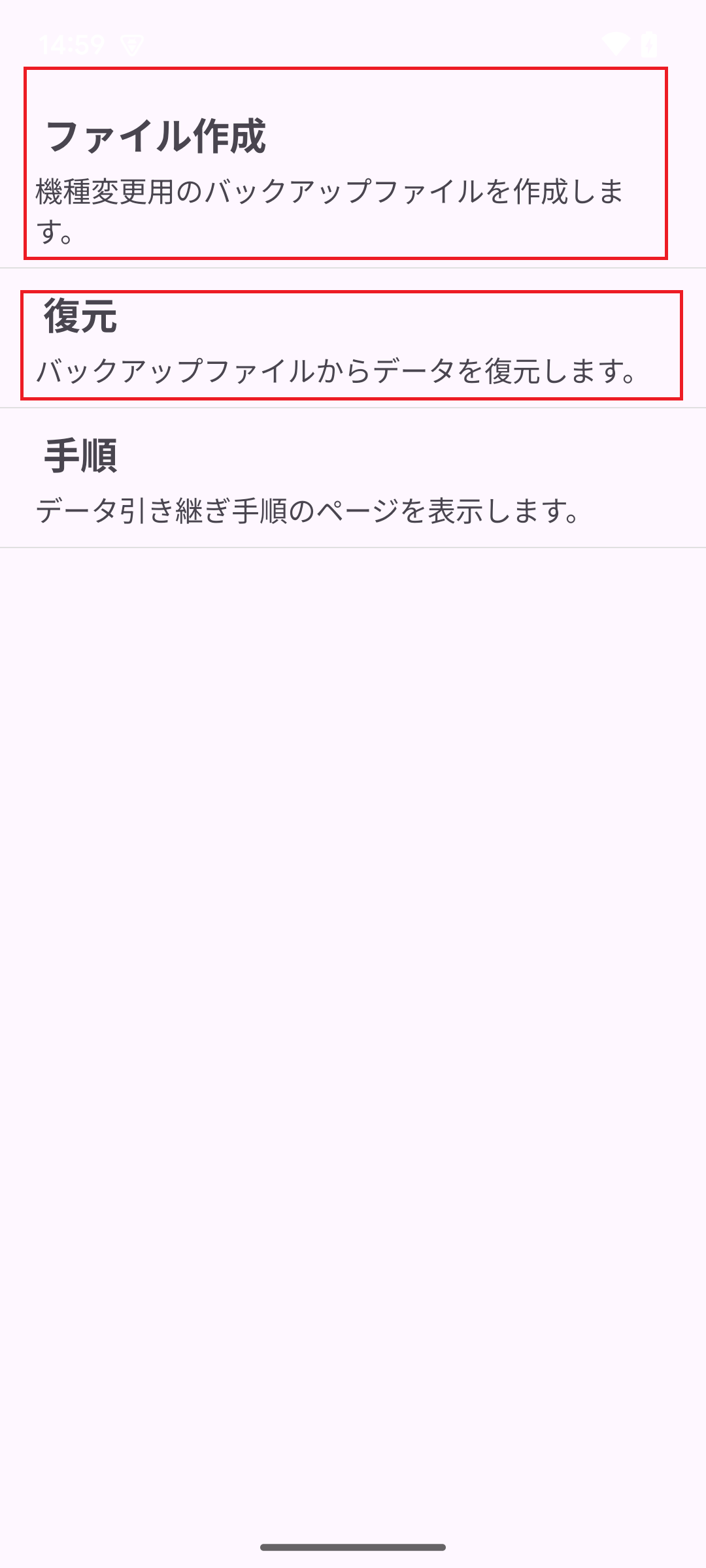Select the 復元 restore option

click(352, 344)
